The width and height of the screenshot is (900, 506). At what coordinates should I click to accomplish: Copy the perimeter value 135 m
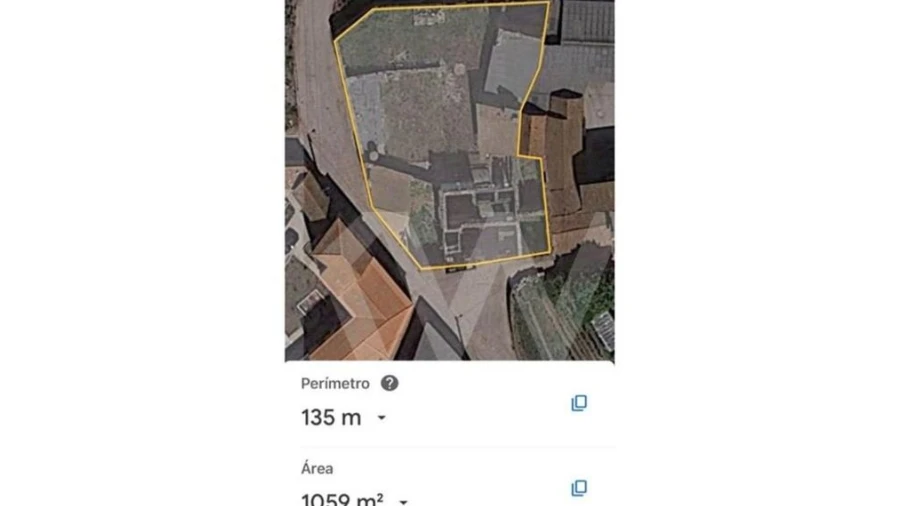pyautogui.click(x=578, y=403)
